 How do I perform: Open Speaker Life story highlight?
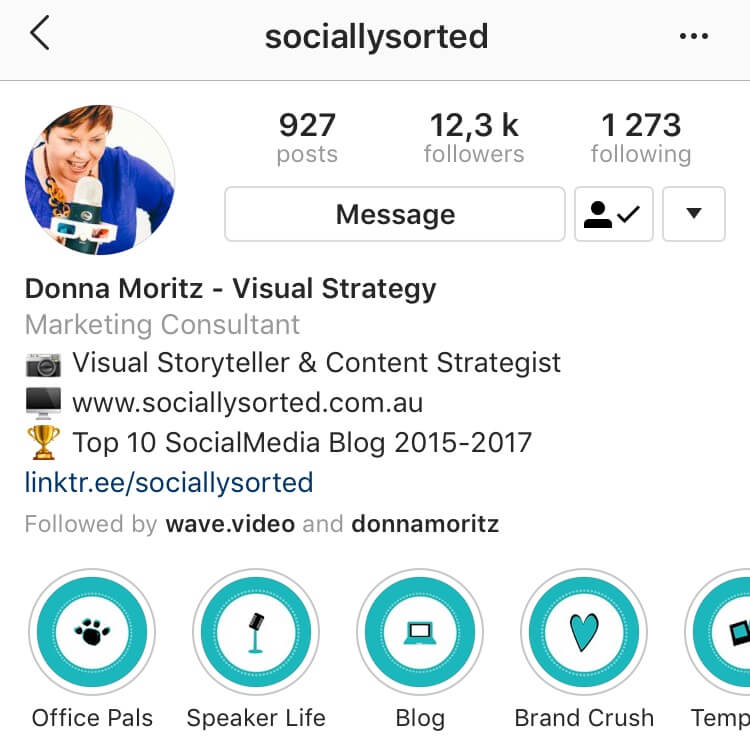pyautogui.click(x=256, y=632)
